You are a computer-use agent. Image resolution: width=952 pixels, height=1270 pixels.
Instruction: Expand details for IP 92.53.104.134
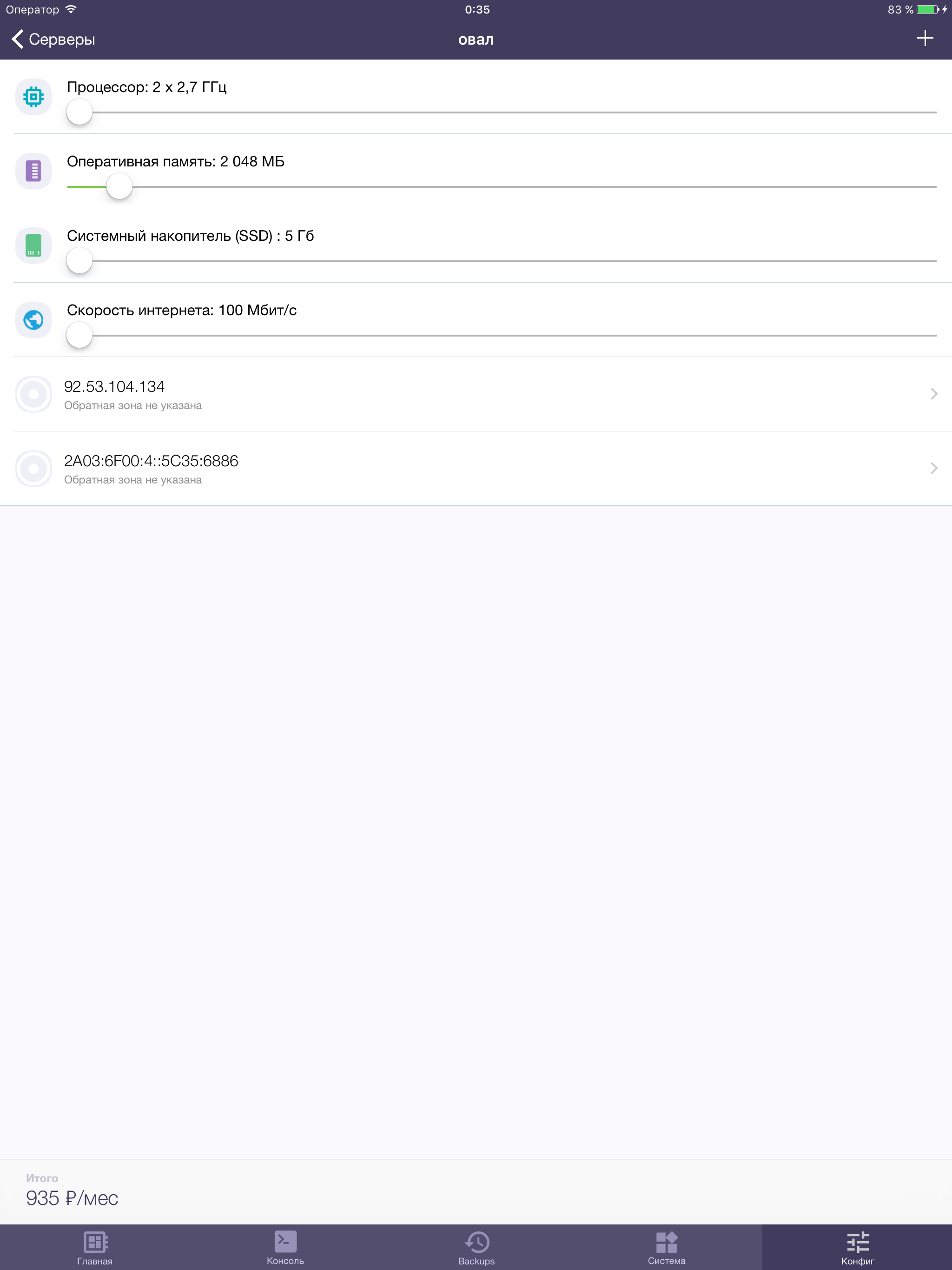(934, 394)
